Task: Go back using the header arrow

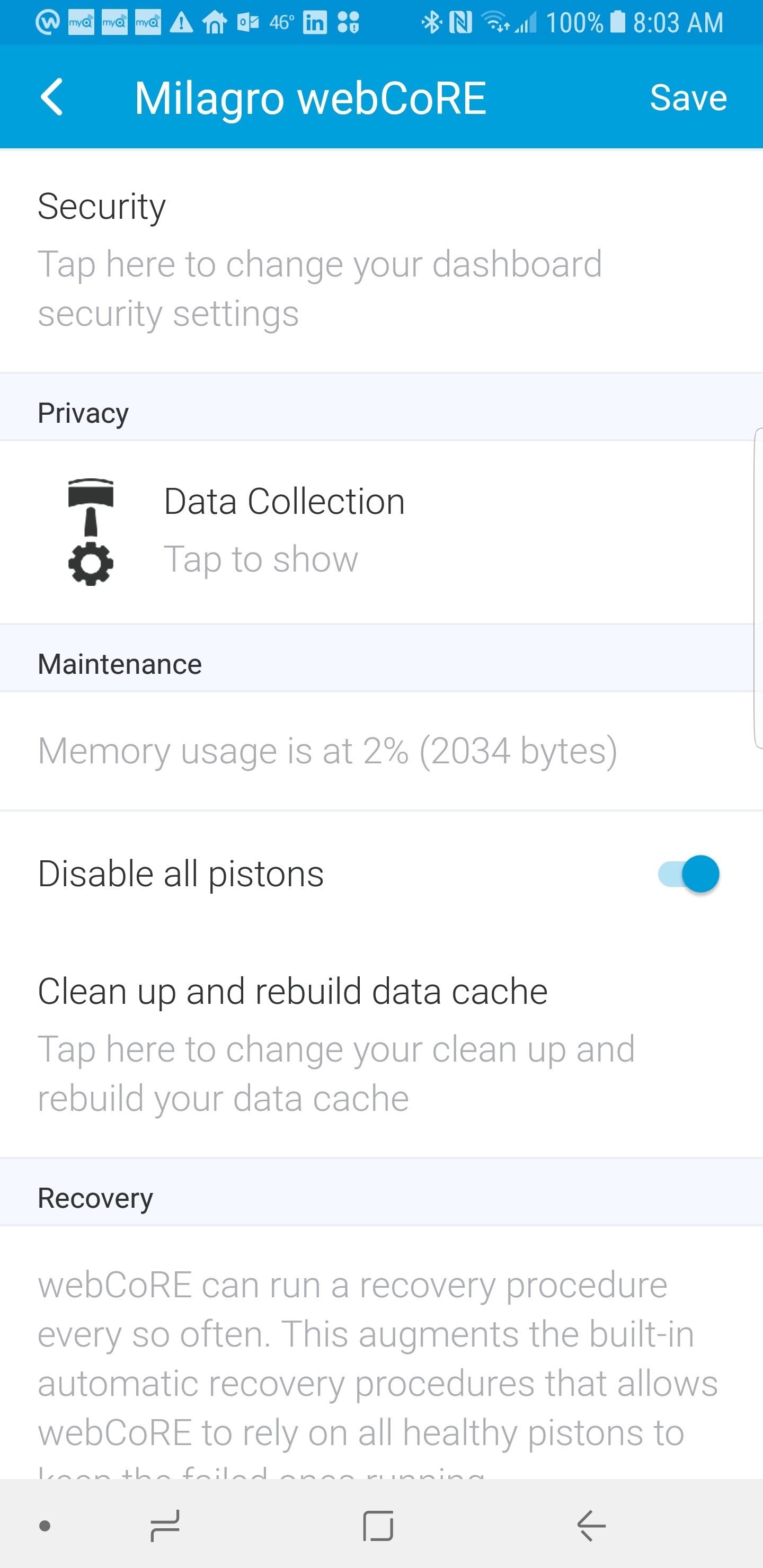Action: click(52, 97)
